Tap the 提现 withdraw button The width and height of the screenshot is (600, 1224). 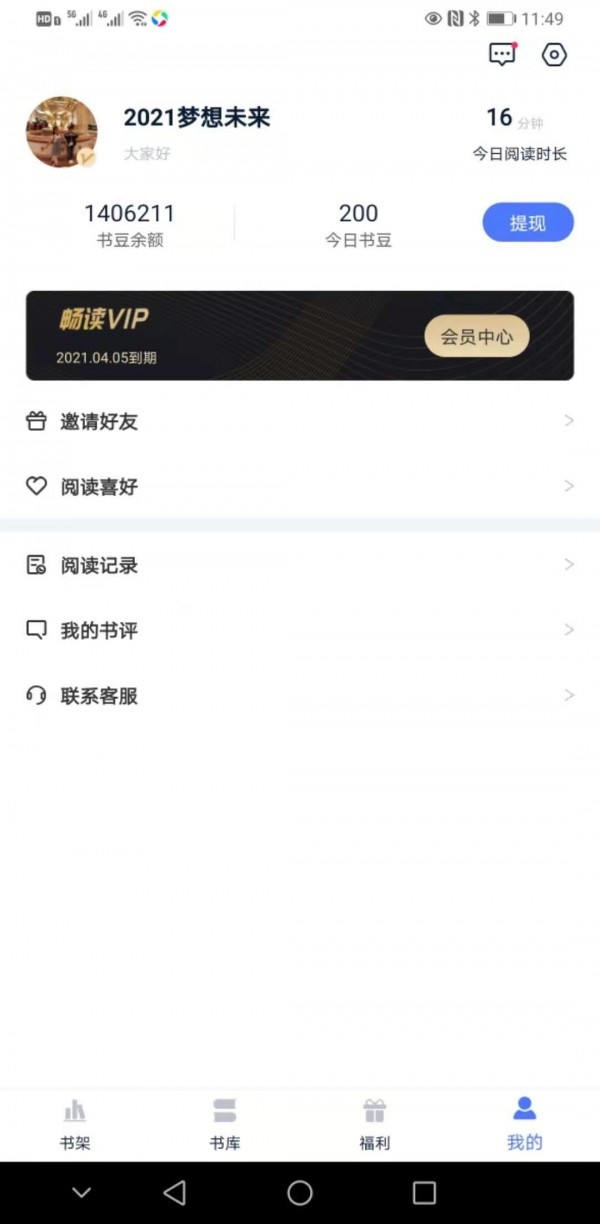coord(528,223)
